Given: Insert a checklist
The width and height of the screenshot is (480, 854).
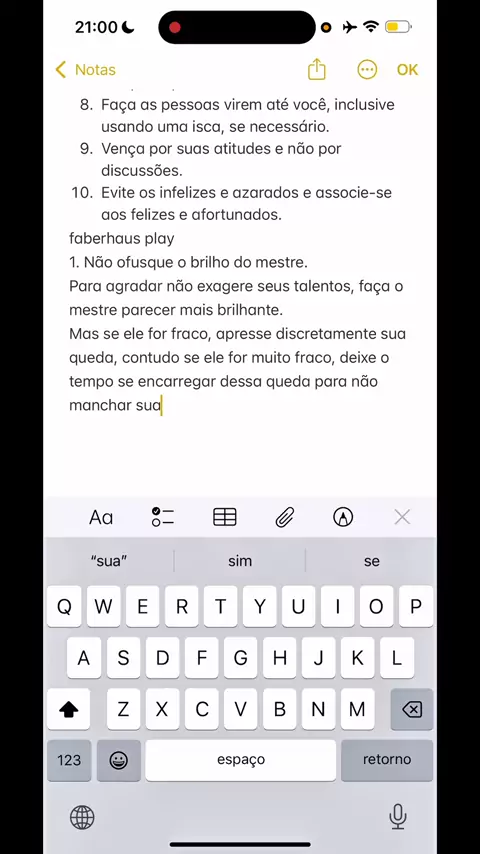Looking at the screenshot, I should coord(162,517).
